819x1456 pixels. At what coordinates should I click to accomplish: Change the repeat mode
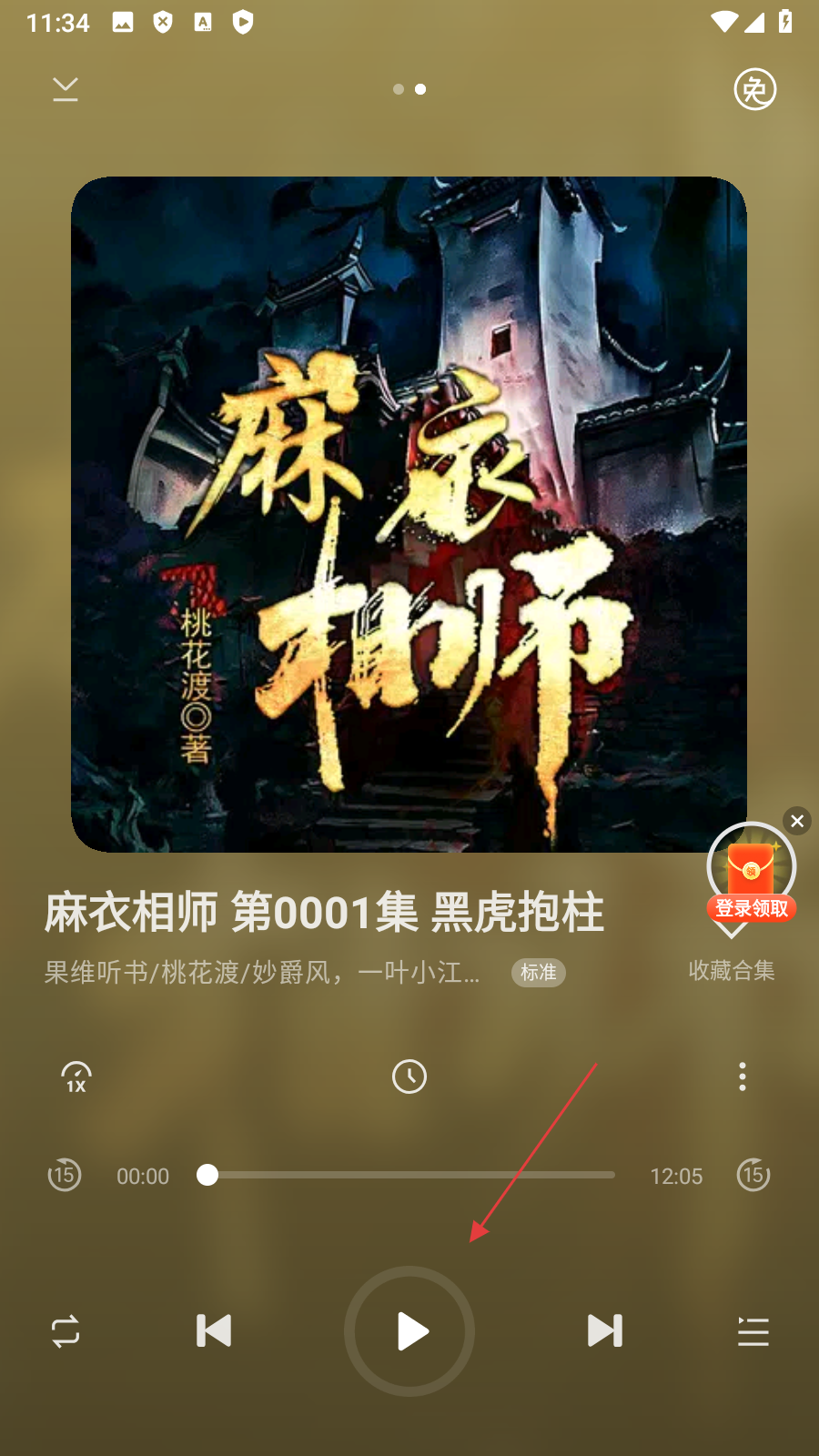point(66,1331)
